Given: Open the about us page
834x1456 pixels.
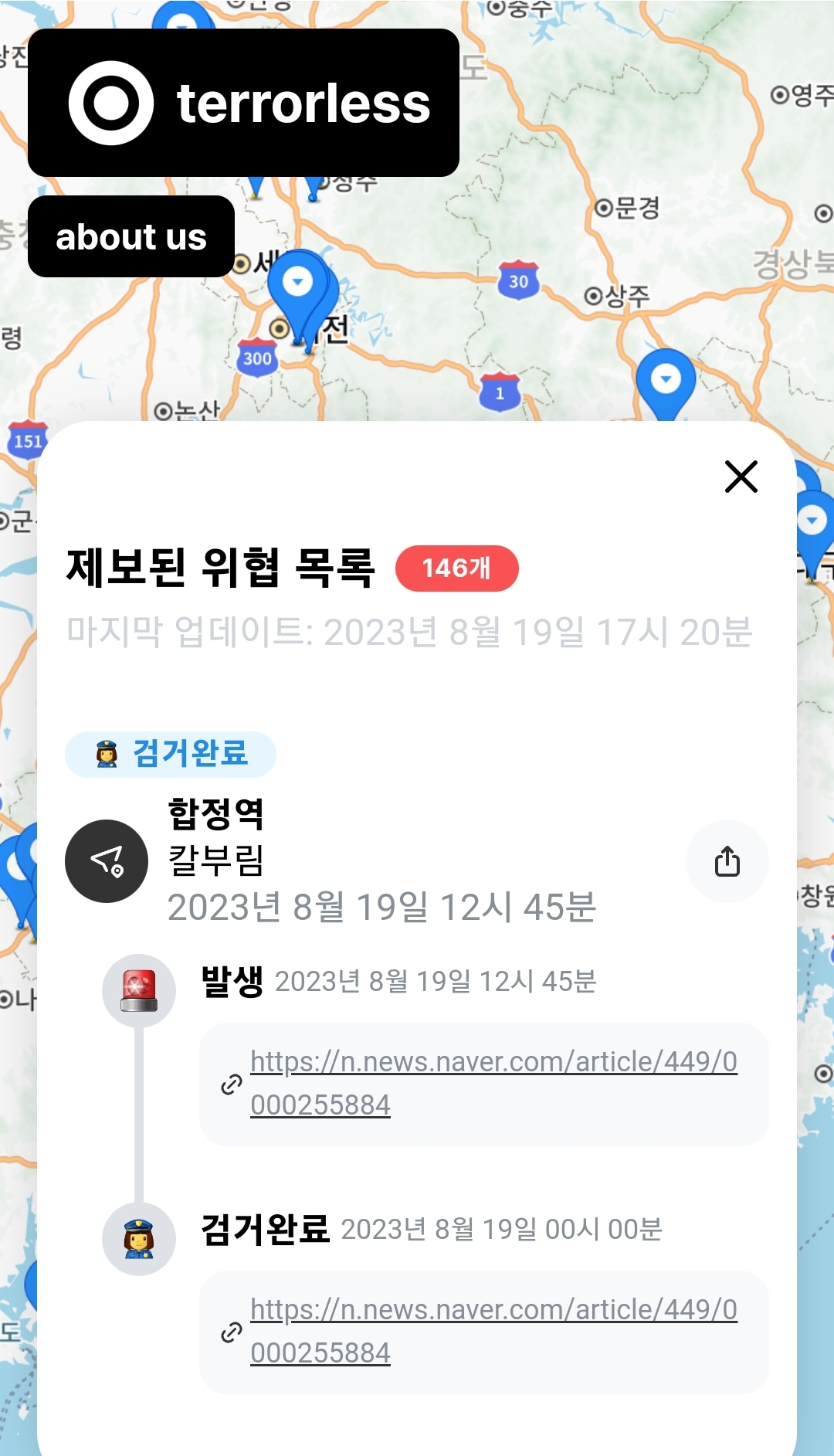Looking at the screenshot, I should point(131,237).
